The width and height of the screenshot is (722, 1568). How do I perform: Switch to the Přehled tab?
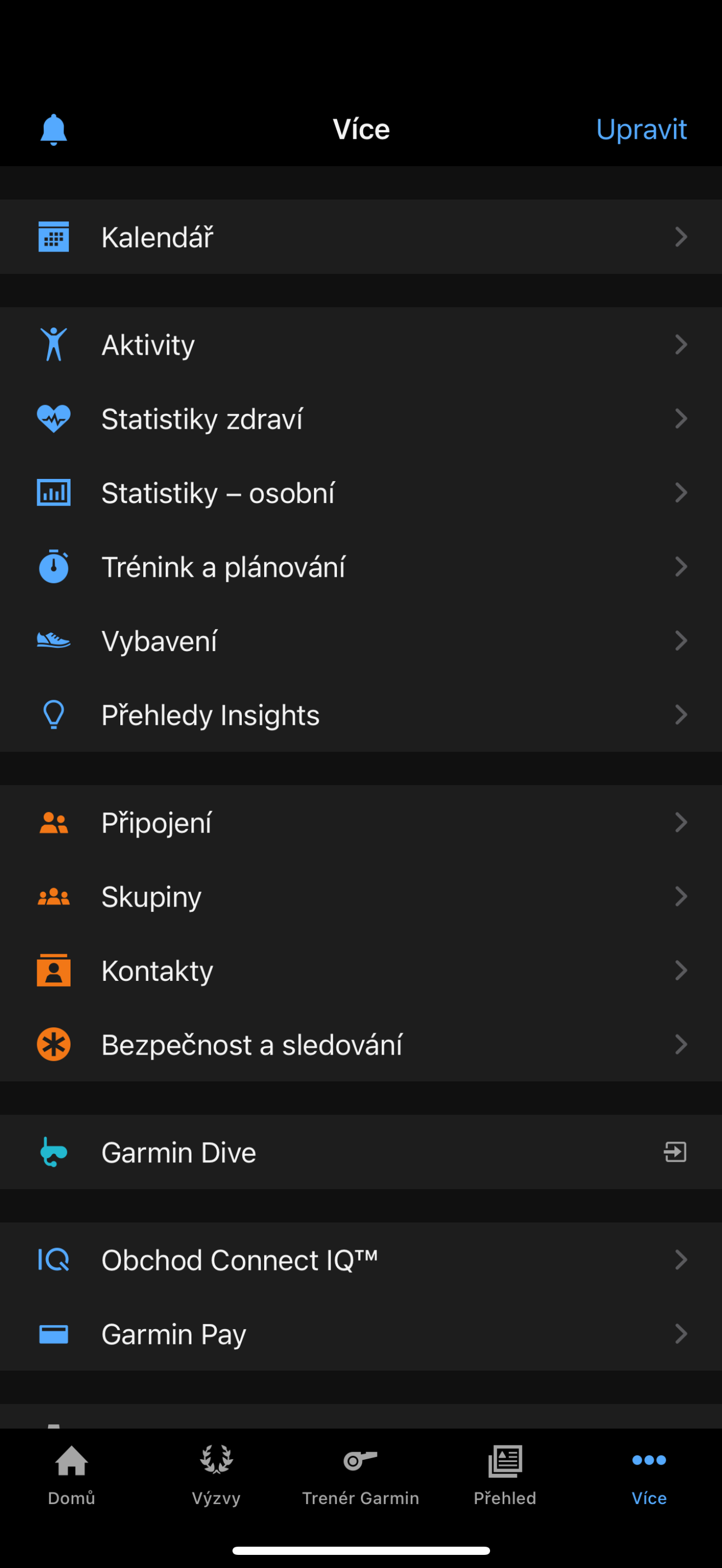click(x=505, y=1476)
